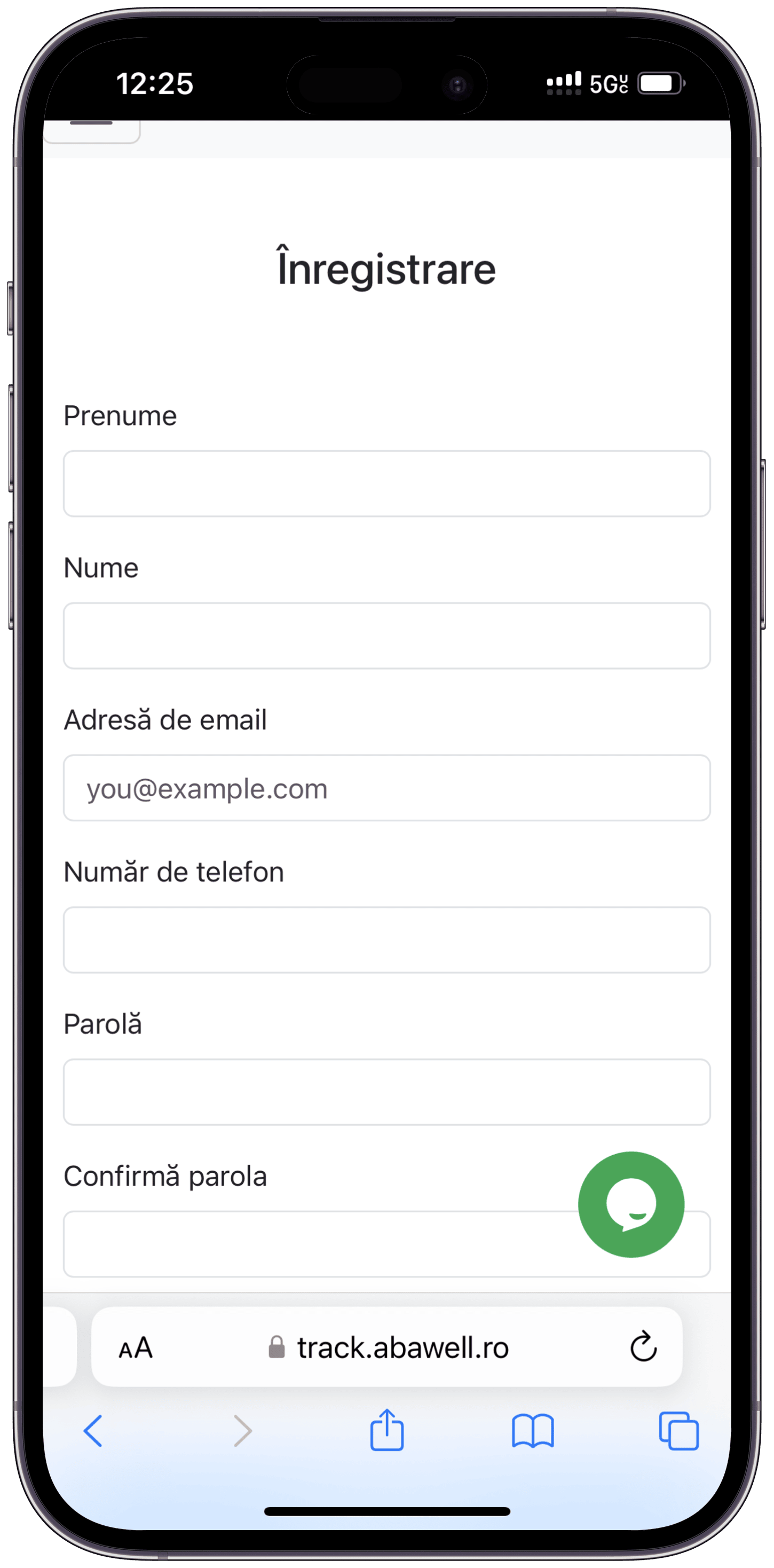774x1568 pixels.
Task: Select the Adresă de email field
Action: pos(386,788)
